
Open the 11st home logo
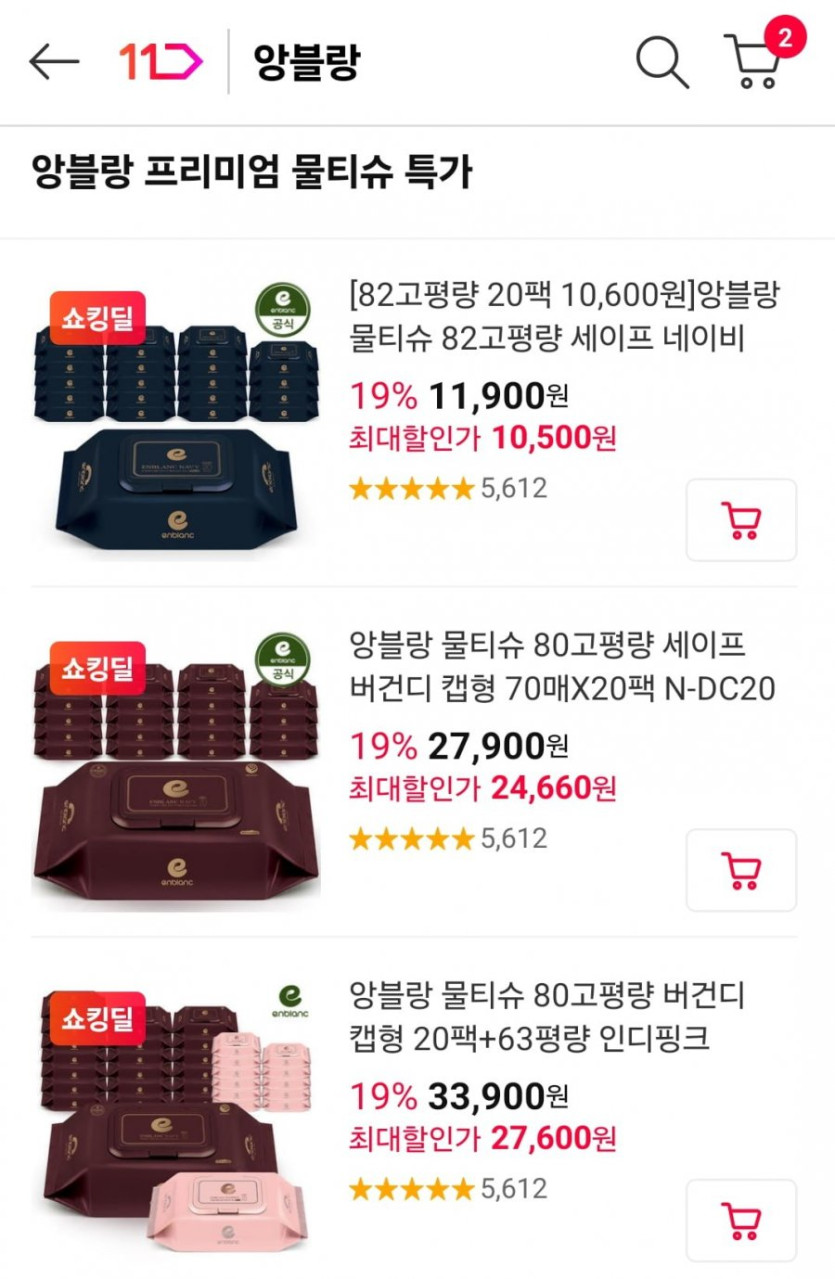(x=160, y=62)
